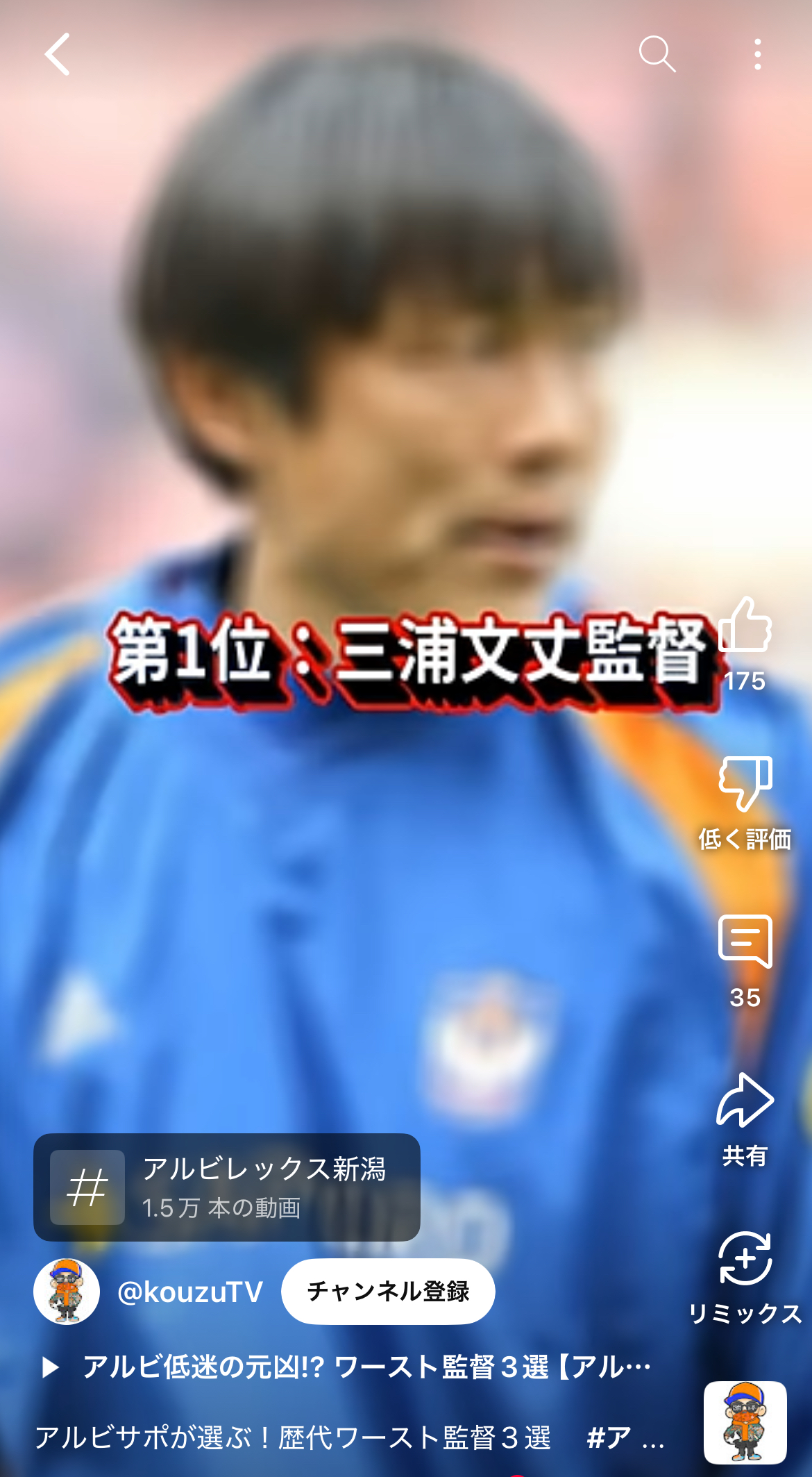Open the sound thumbnail at bottom right
The width and height of the screenshot is (812, 1477).
coord(745,1422)
